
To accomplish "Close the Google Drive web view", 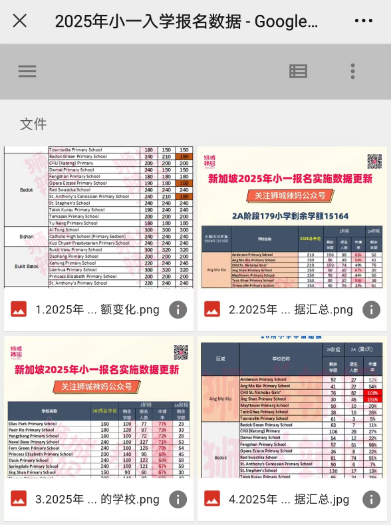I will (x=20, y=21).
